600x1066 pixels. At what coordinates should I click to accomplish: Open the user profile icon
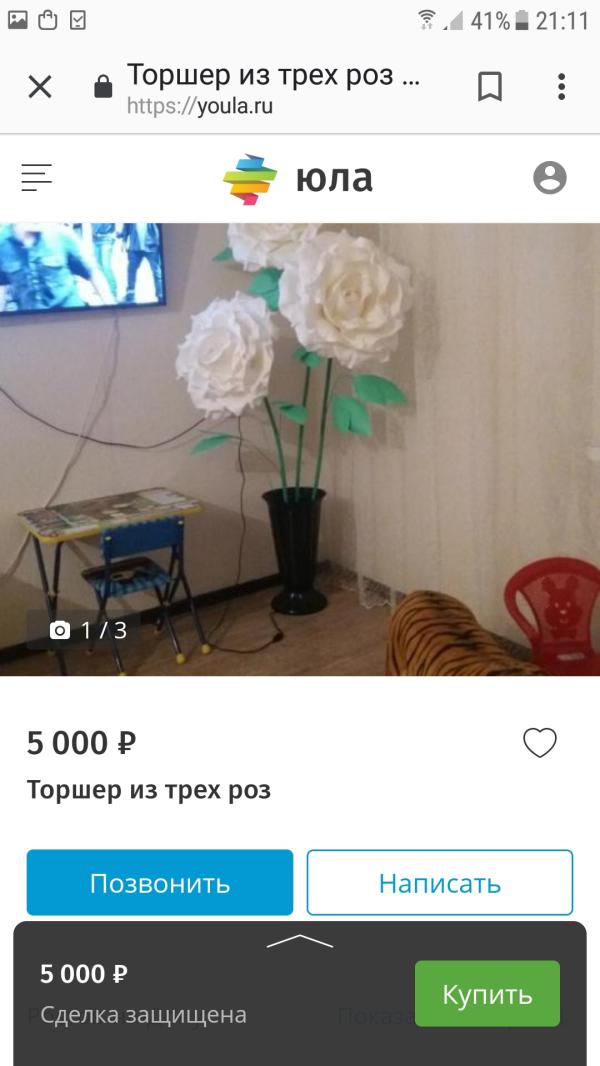tap(549, 178)
